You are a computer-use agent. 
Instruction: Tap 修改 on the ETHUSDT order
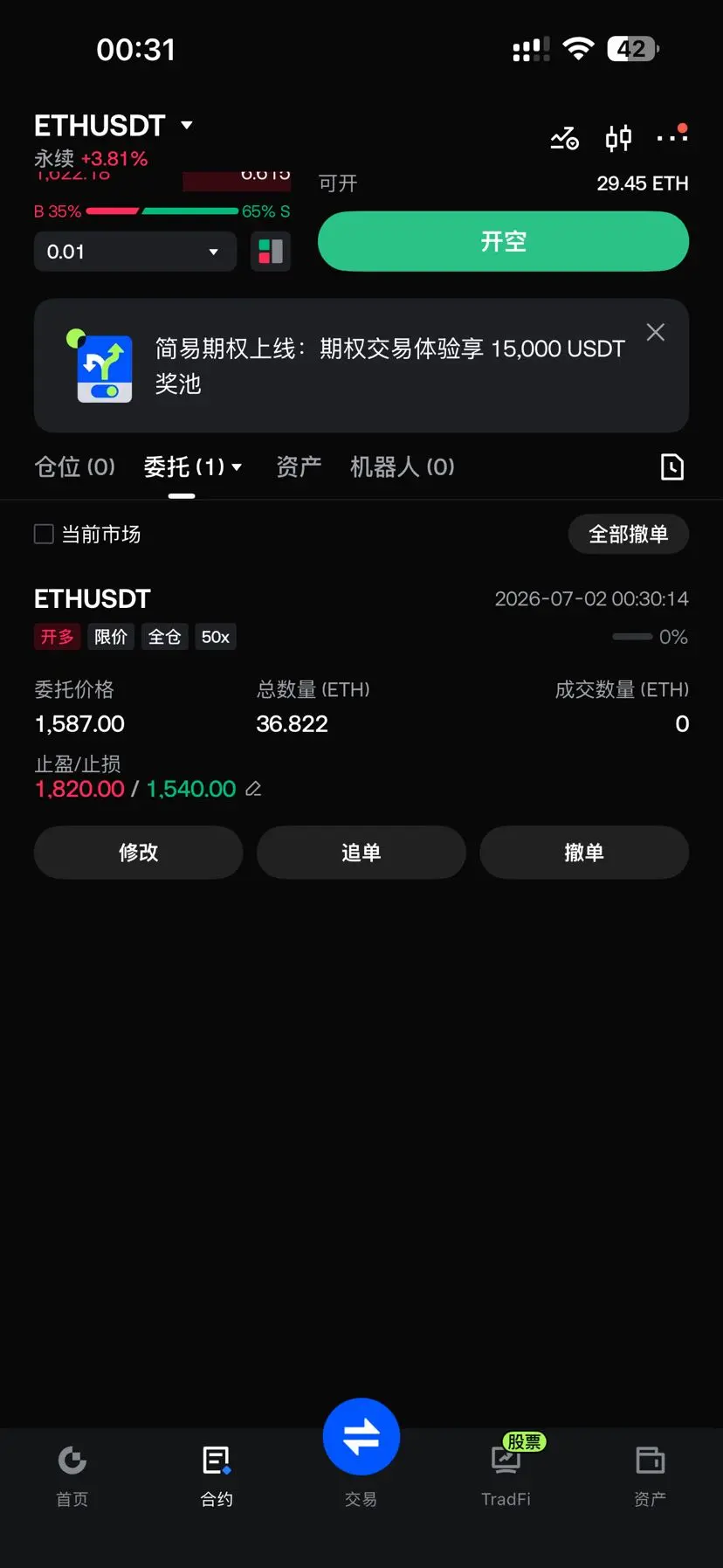point(138,853)
